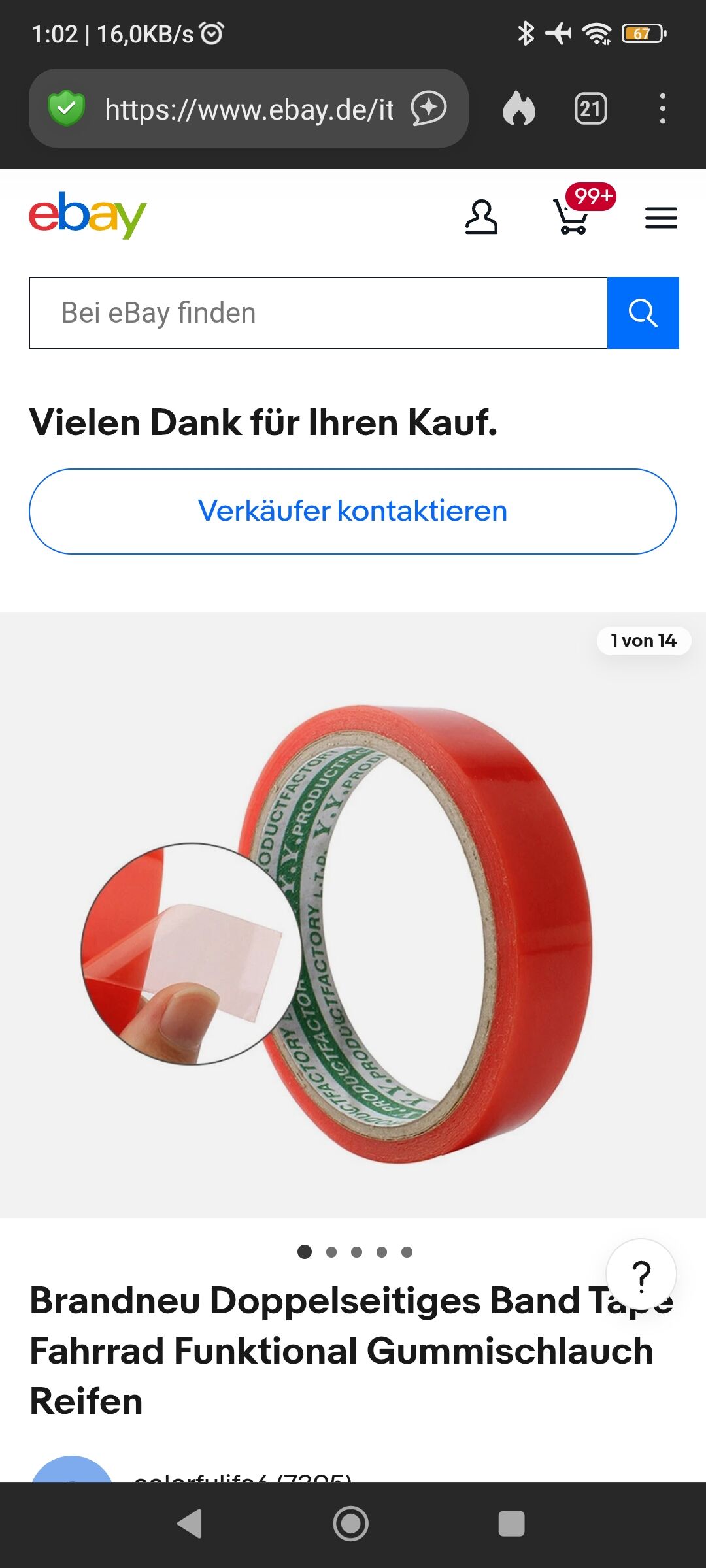Open the eBay account profile icon

pyautogui.click(x=481, y=217)
